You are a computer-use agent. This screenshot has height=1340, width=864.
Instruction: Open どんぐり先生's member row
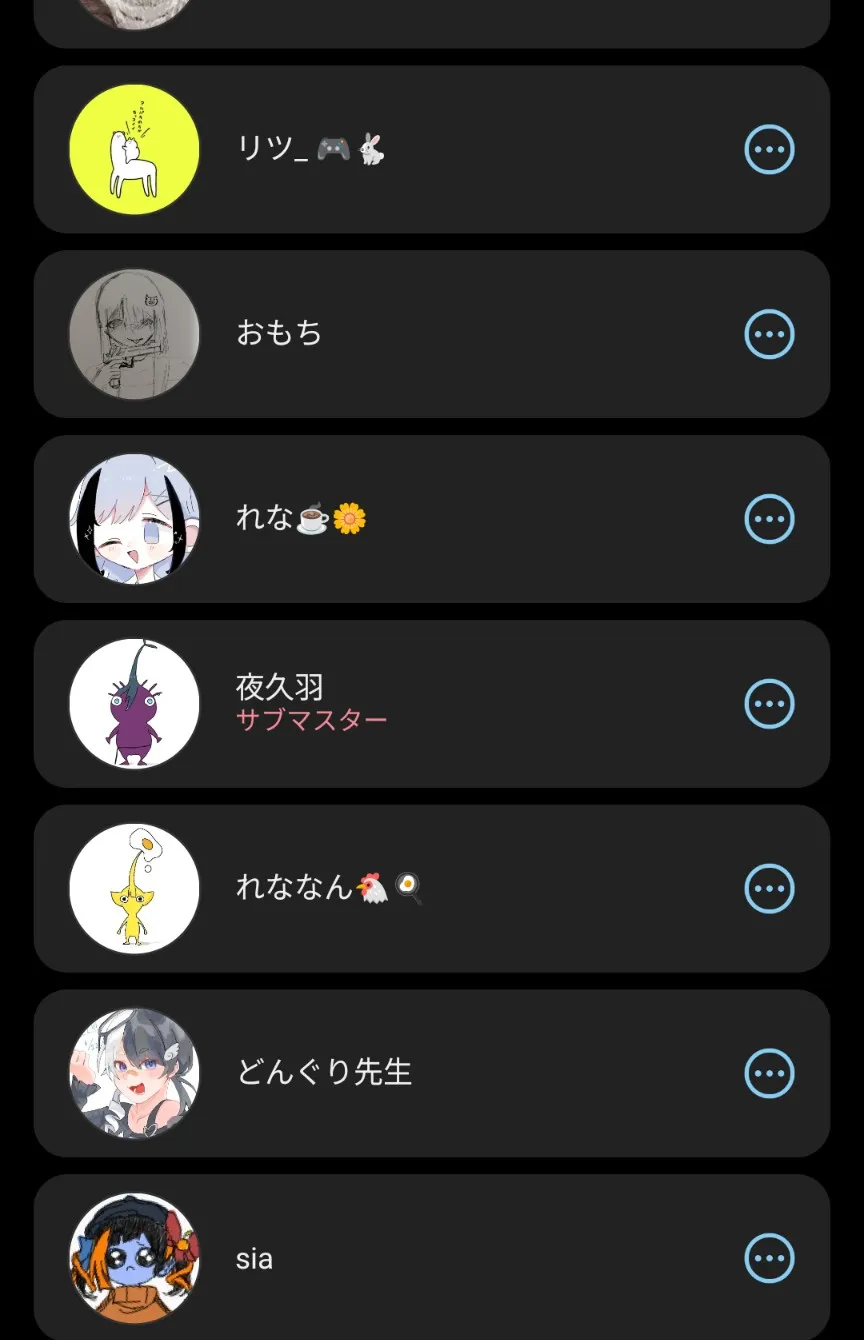(432, 1074)
